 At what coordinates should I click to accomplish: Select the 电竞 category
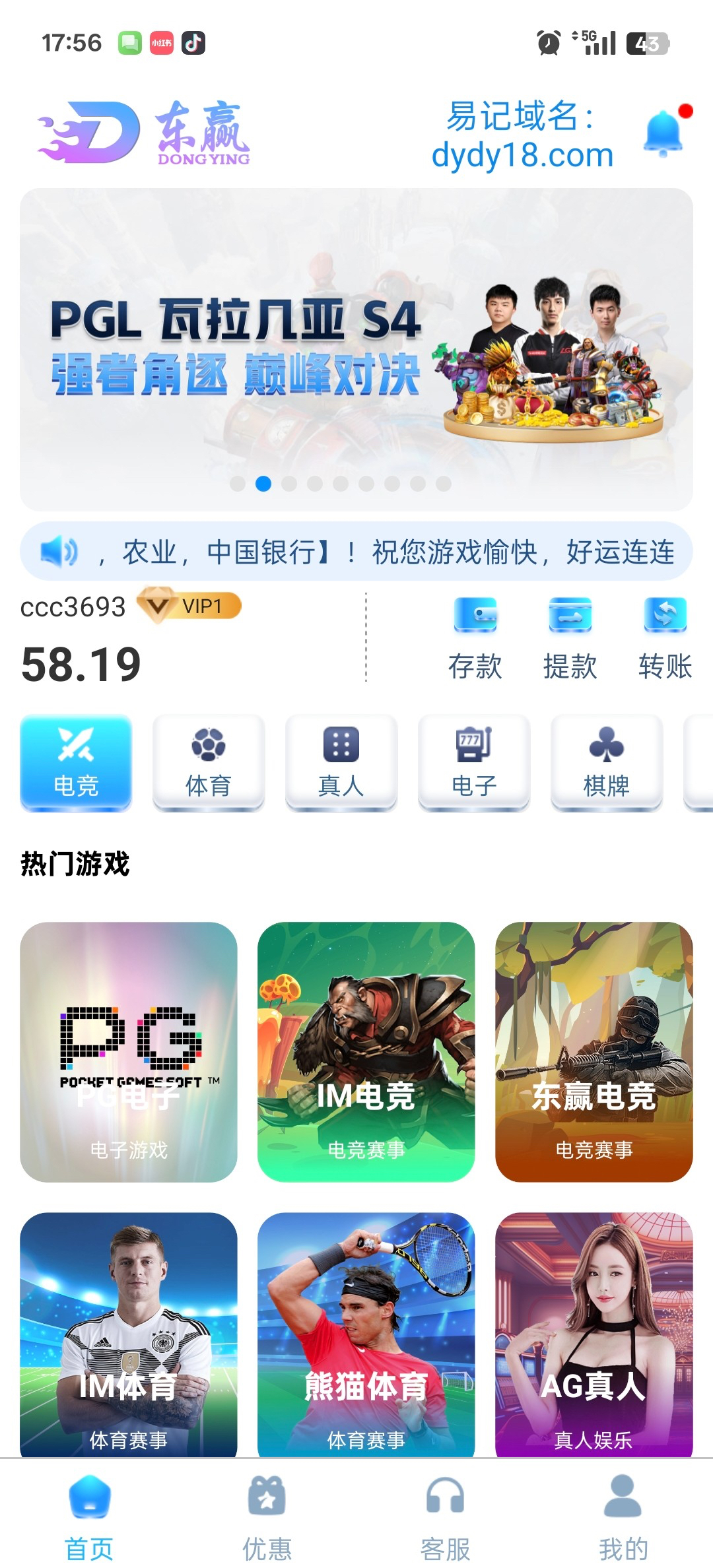[76, 762]
